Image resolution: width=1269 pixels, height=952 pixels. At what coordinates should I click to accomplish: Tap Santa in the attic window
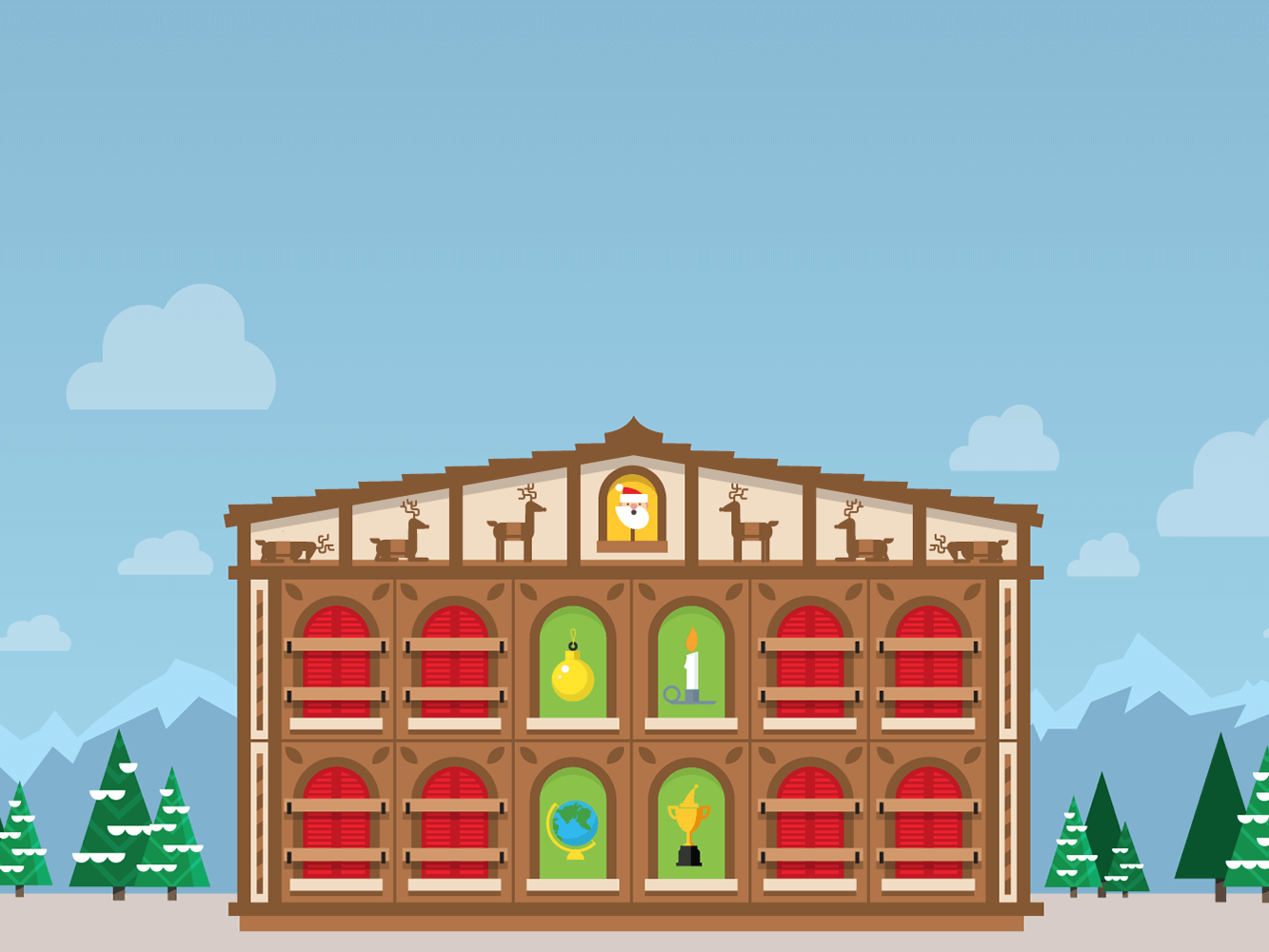632,509
